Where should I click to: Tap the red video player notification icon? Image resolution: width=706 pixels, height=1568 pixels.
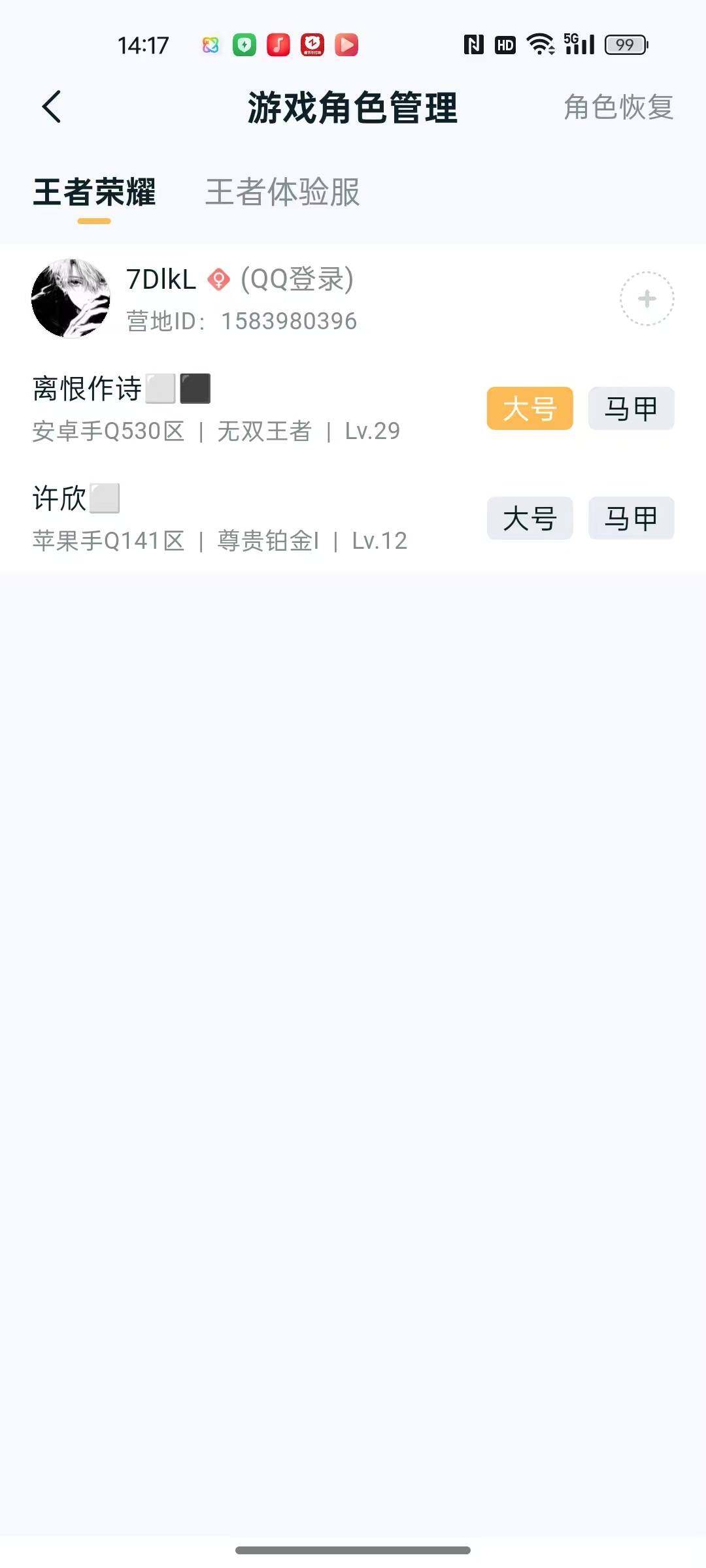point(347,45)
